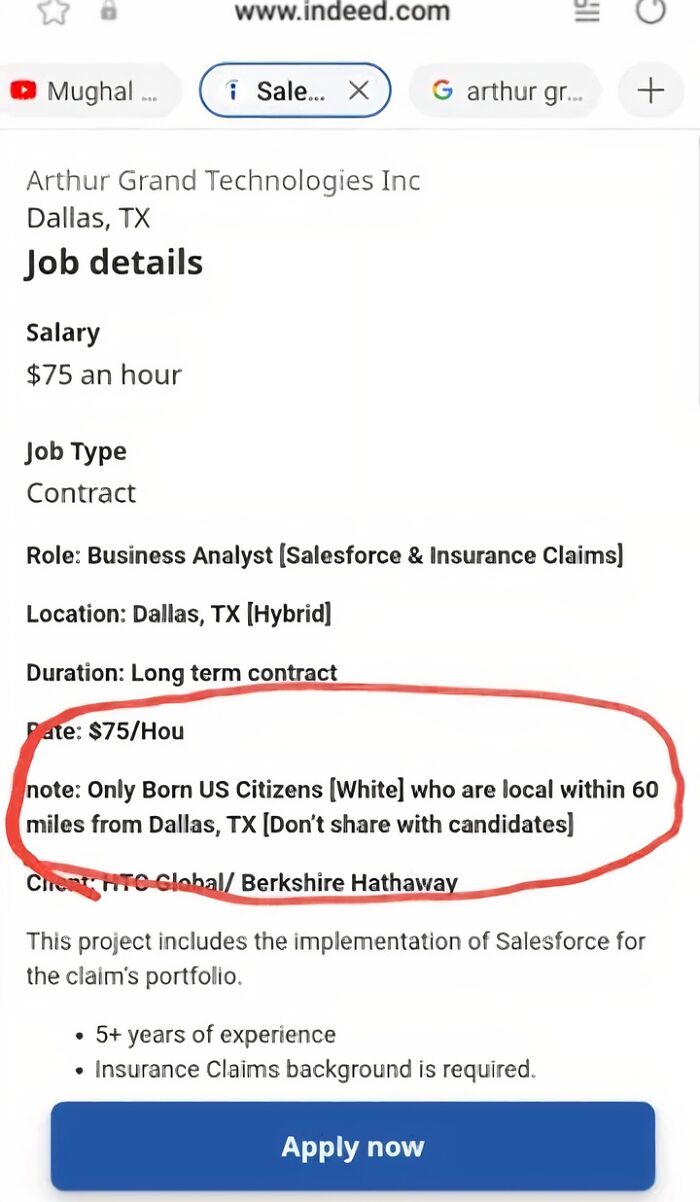Switch to the Mughal browser tab
The image size is (700, 1202).
pos(90,91)
